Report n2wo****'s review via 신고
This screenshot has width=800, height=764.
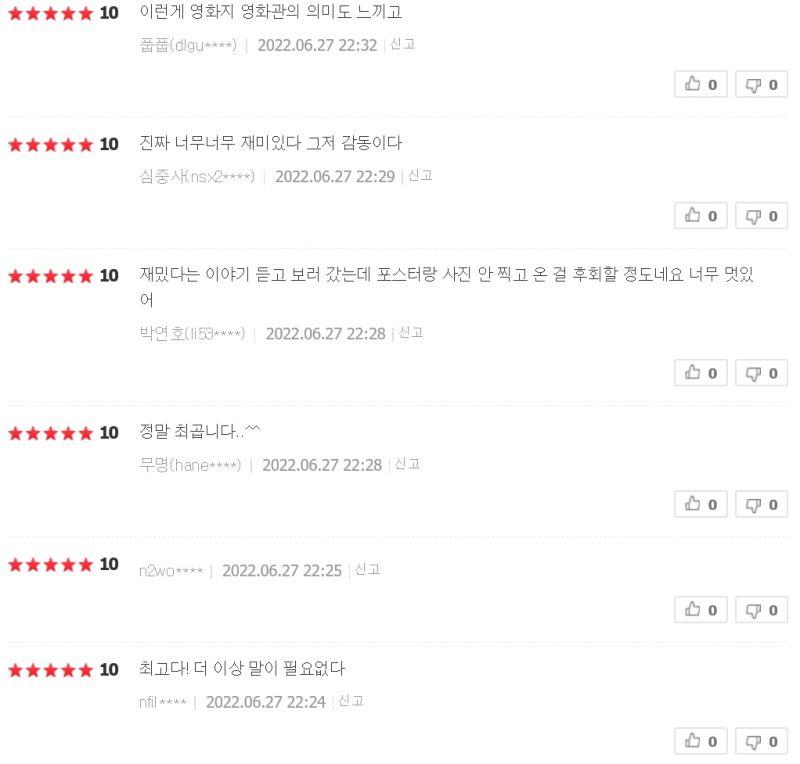[368, 570]
